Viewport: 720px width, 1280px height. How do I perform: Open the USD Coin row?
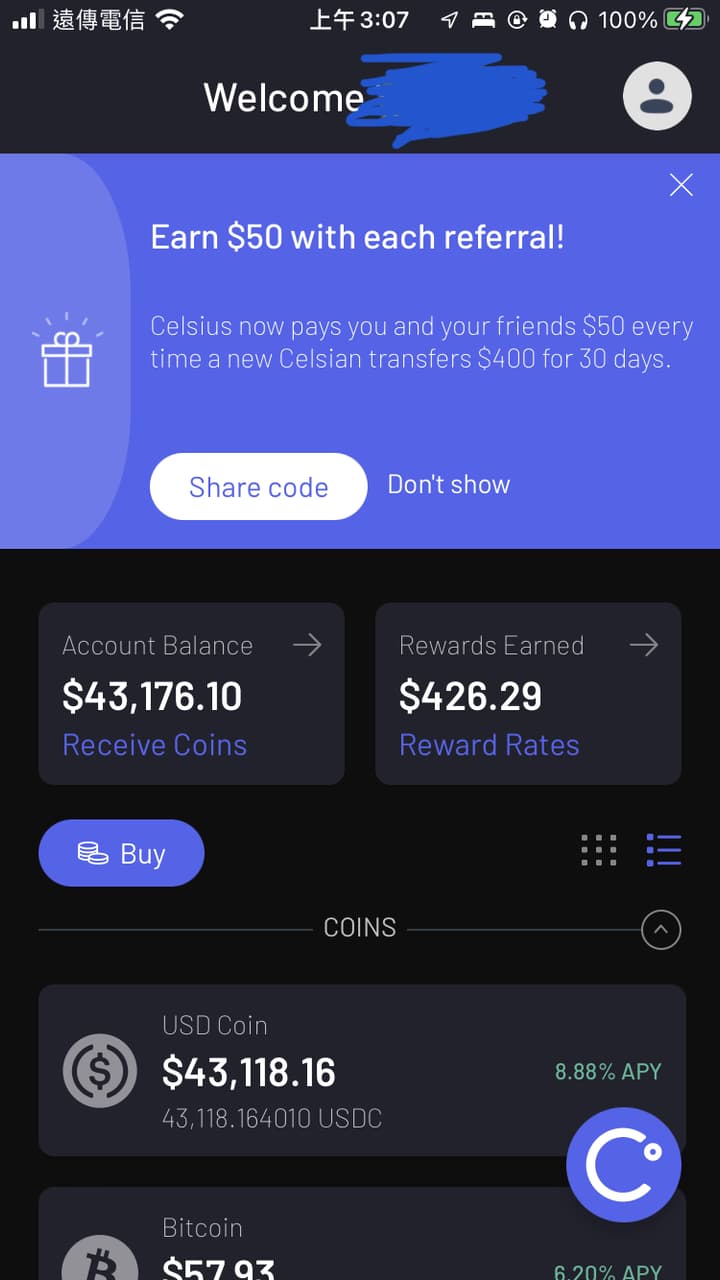300,1070
